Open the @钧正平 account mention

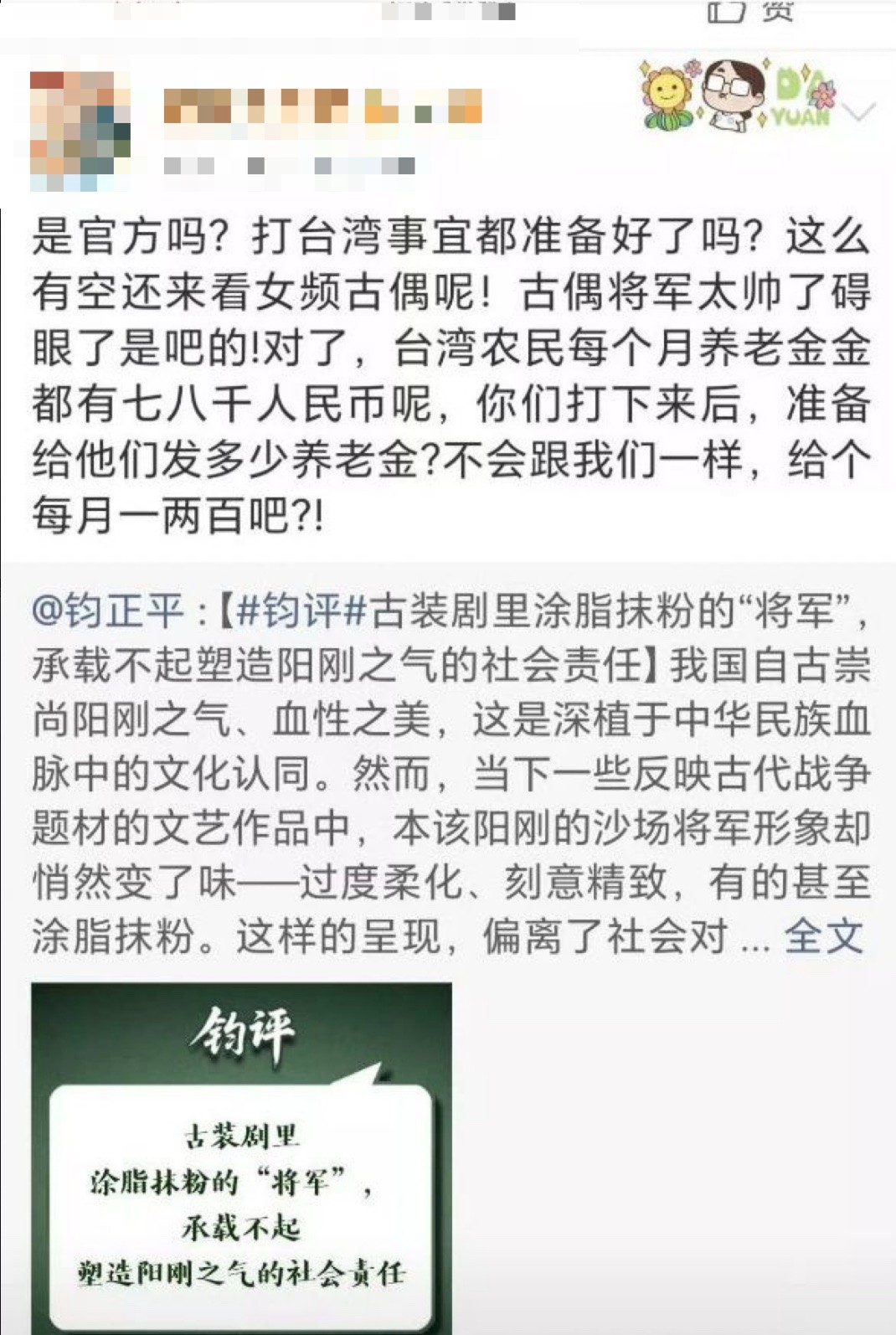[x=107, y=611]
